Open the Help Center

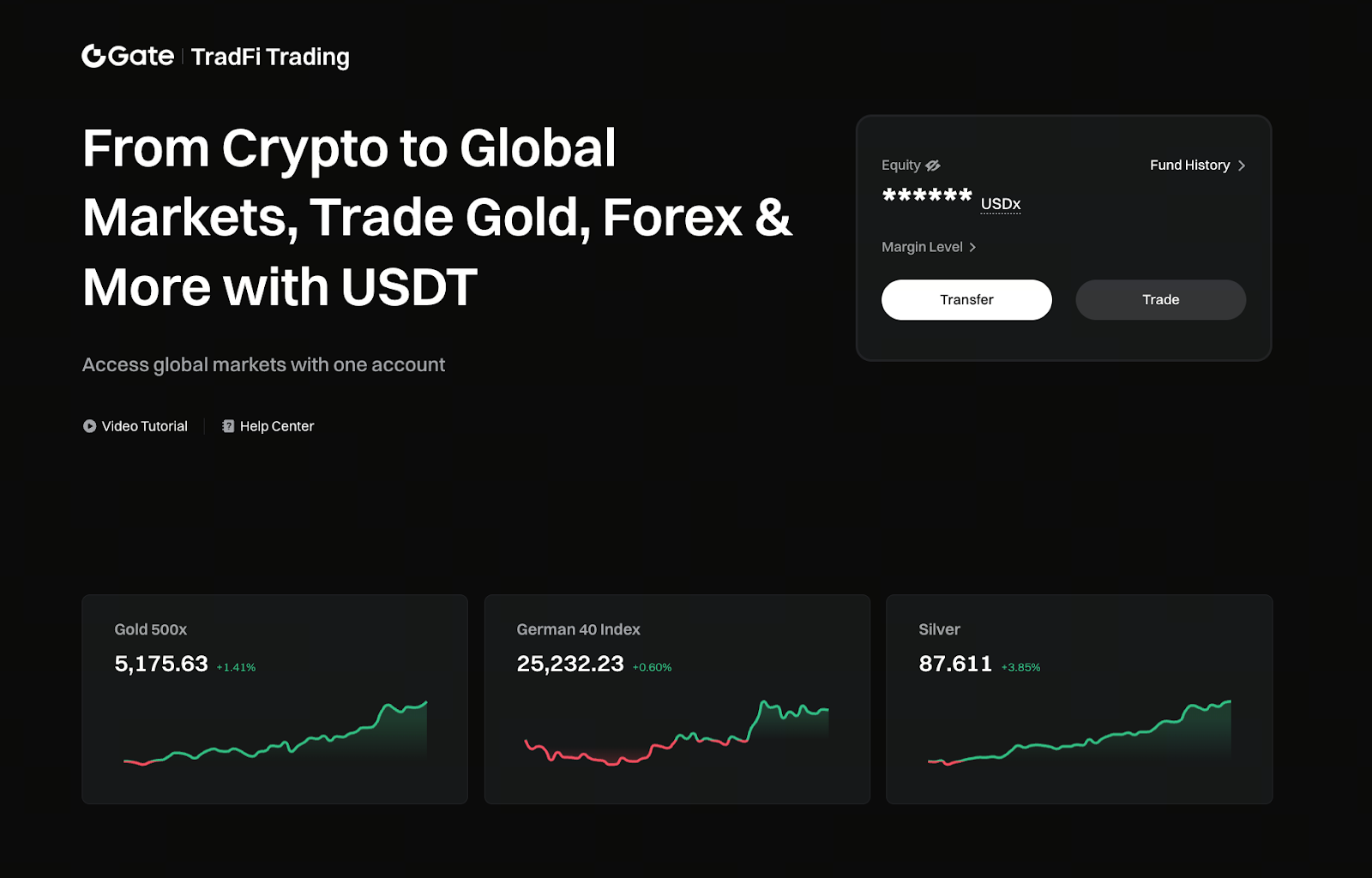(268, 426)
